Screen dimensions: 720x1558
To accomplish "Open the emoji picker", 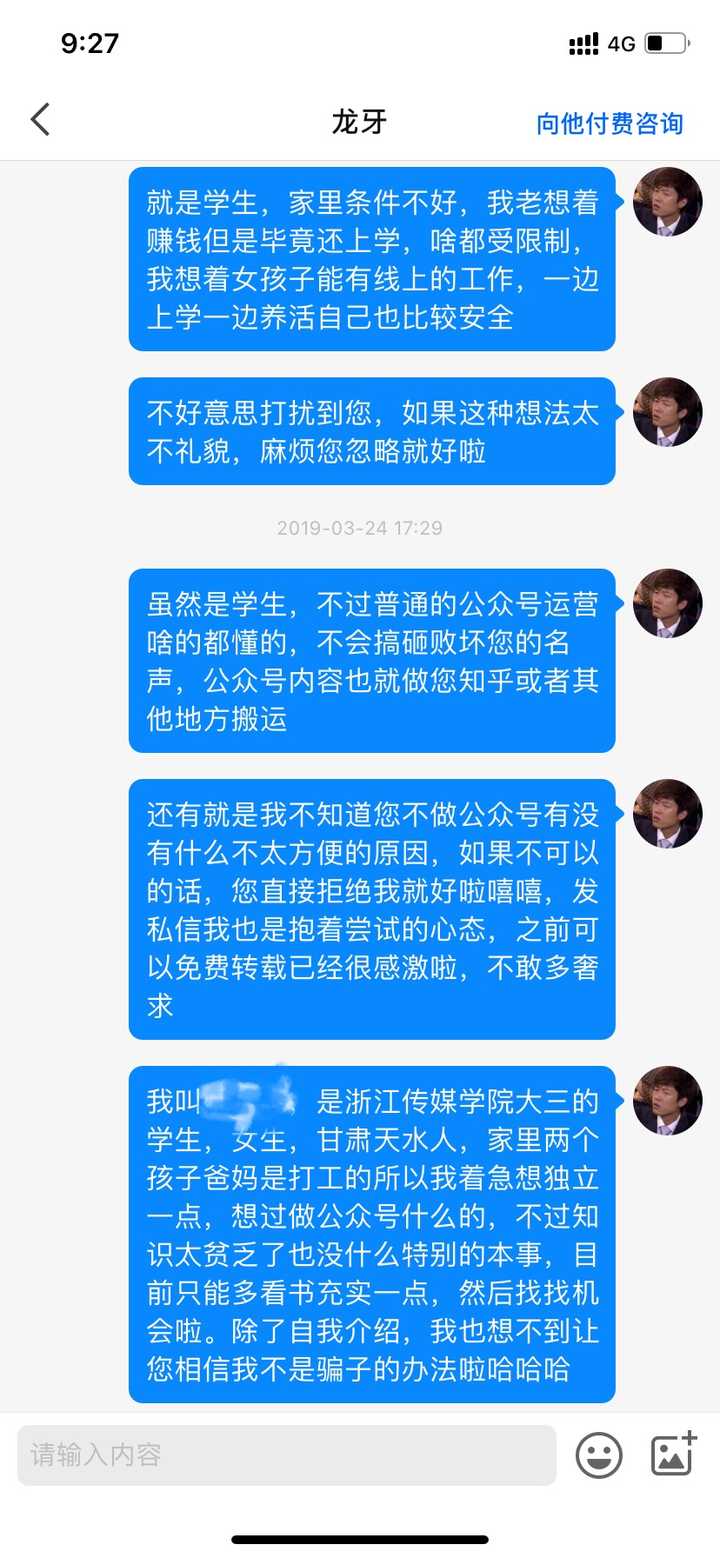I will (598, 1455).
